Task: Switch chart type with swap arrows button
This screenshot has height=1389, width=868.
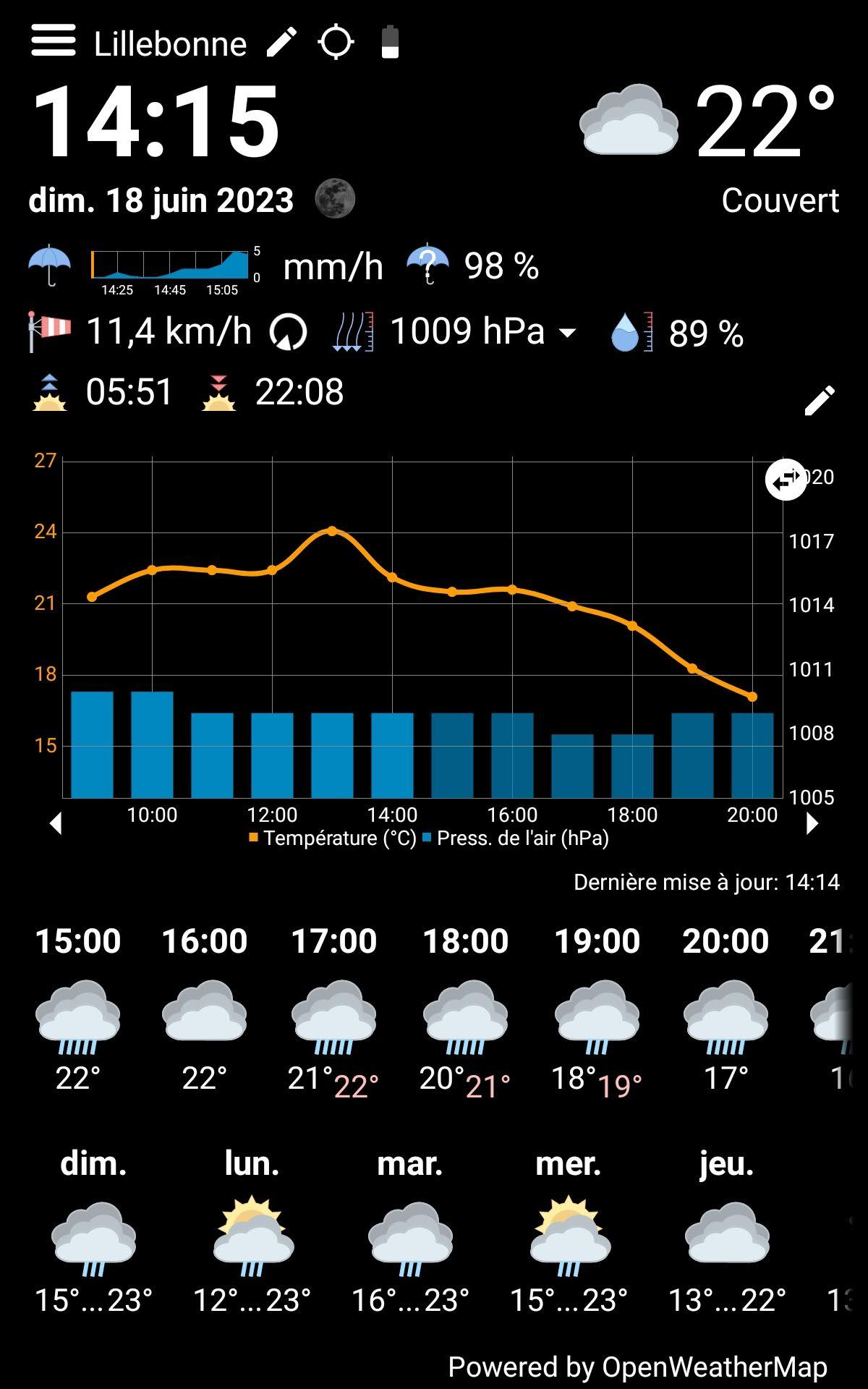Action: (786, 480)
